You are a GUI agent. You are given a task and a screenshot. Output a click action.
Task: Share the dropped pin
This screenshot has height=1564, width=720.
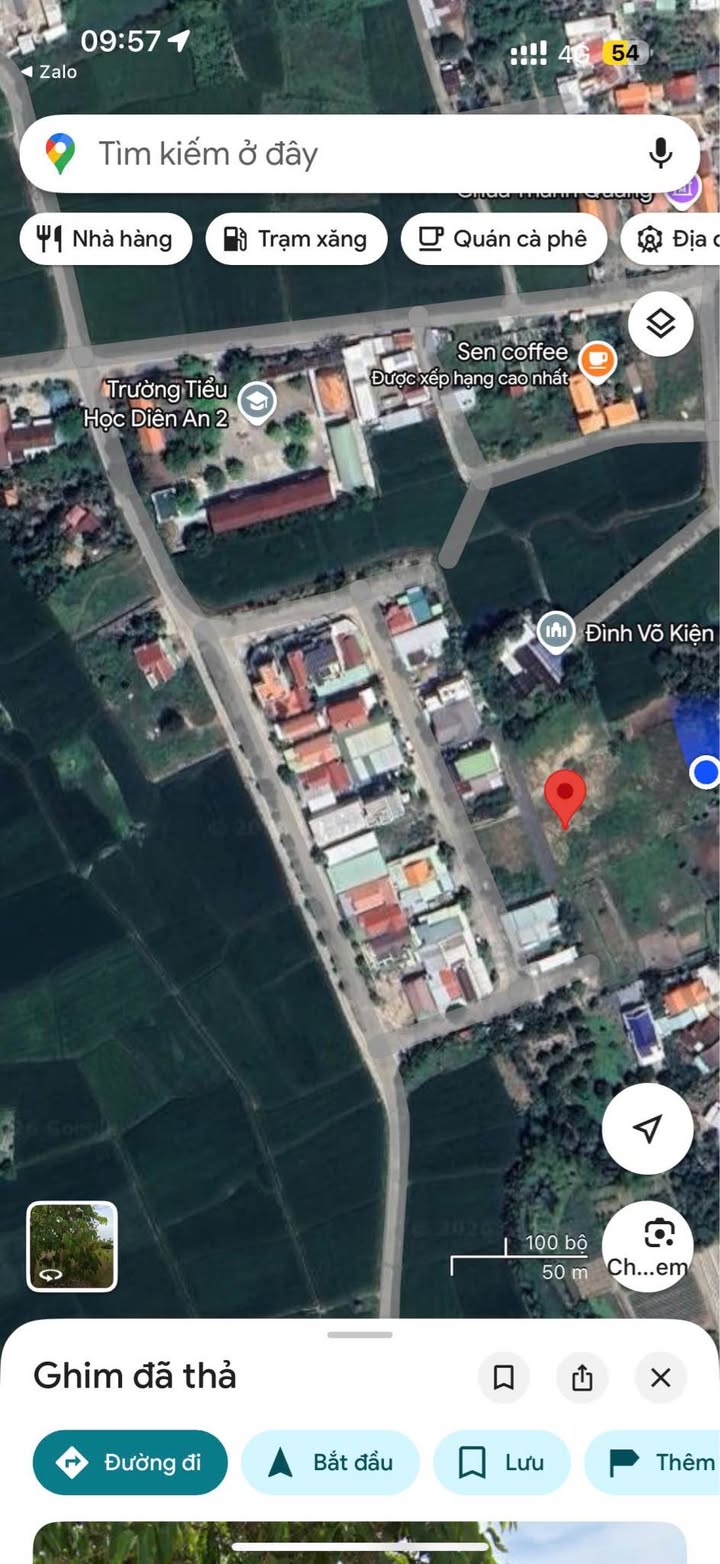coord(582,1378)
